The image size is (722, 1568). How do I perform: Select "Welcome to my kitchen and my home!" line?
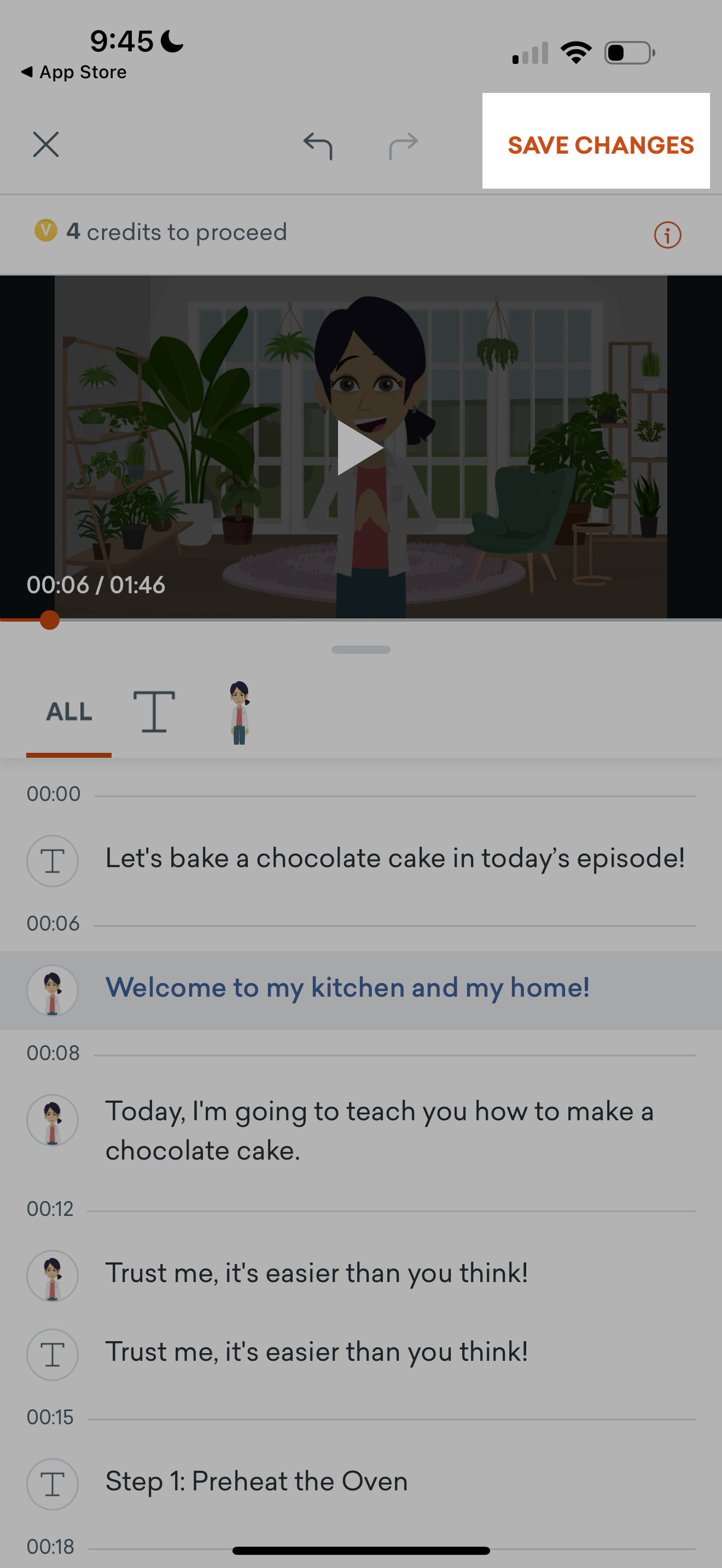pos(347,987)
